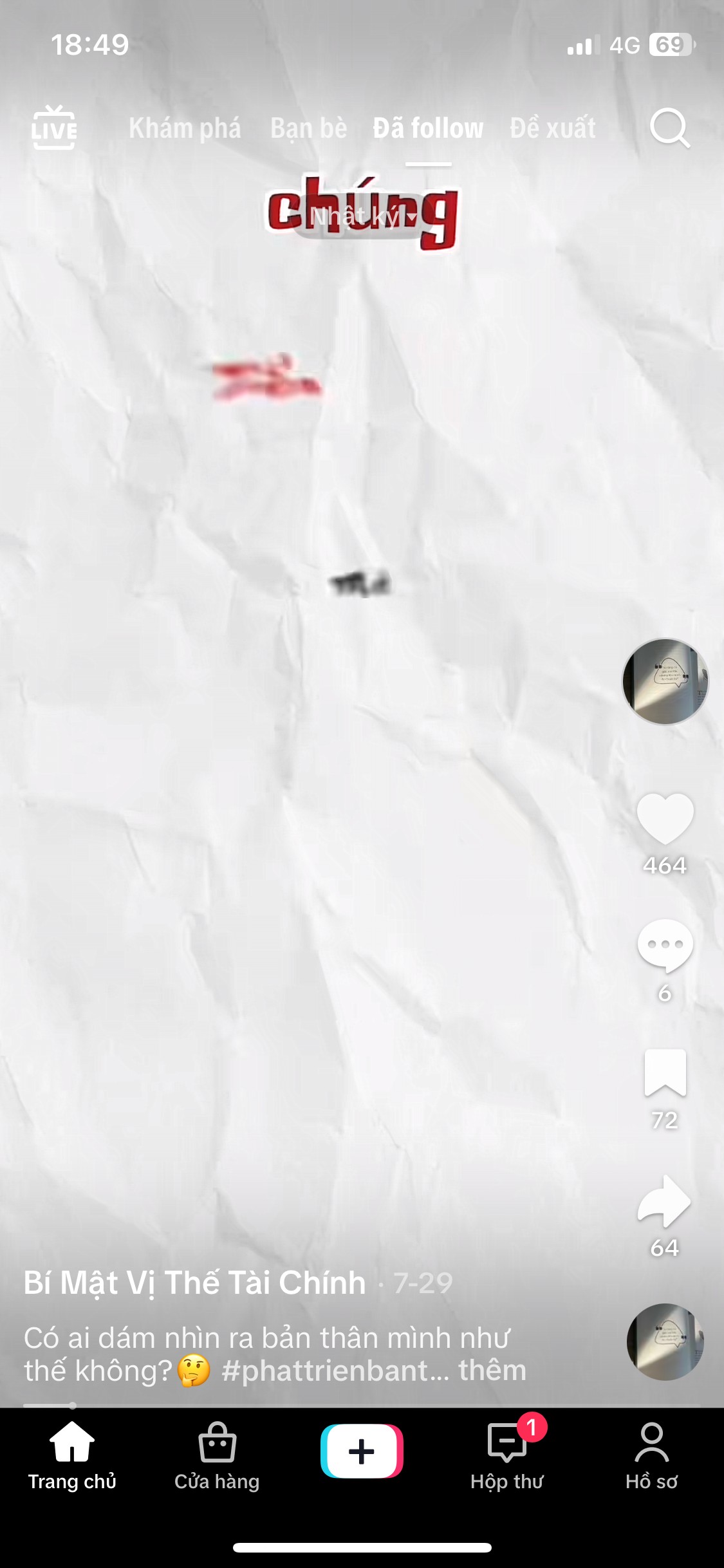Open the comments on this video
Screen dimensions: 724x1568
click(665, 945)
